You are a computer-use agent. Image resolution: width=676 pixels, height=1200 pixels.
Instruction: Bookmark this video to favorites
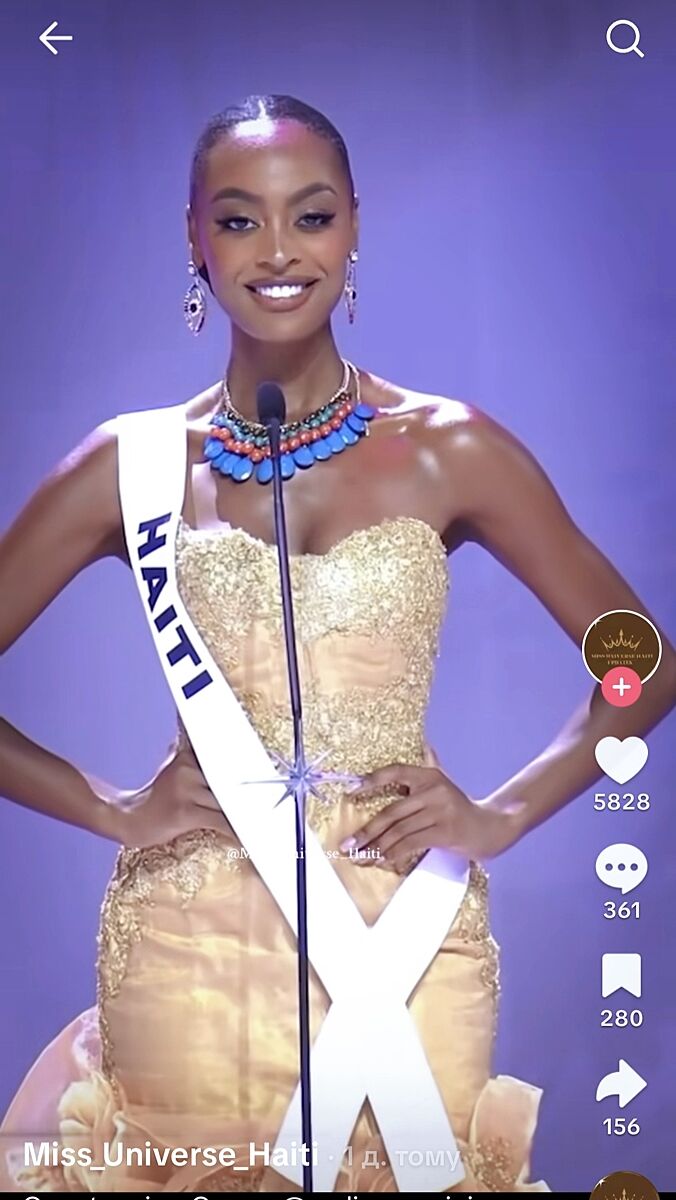point(621,976)
